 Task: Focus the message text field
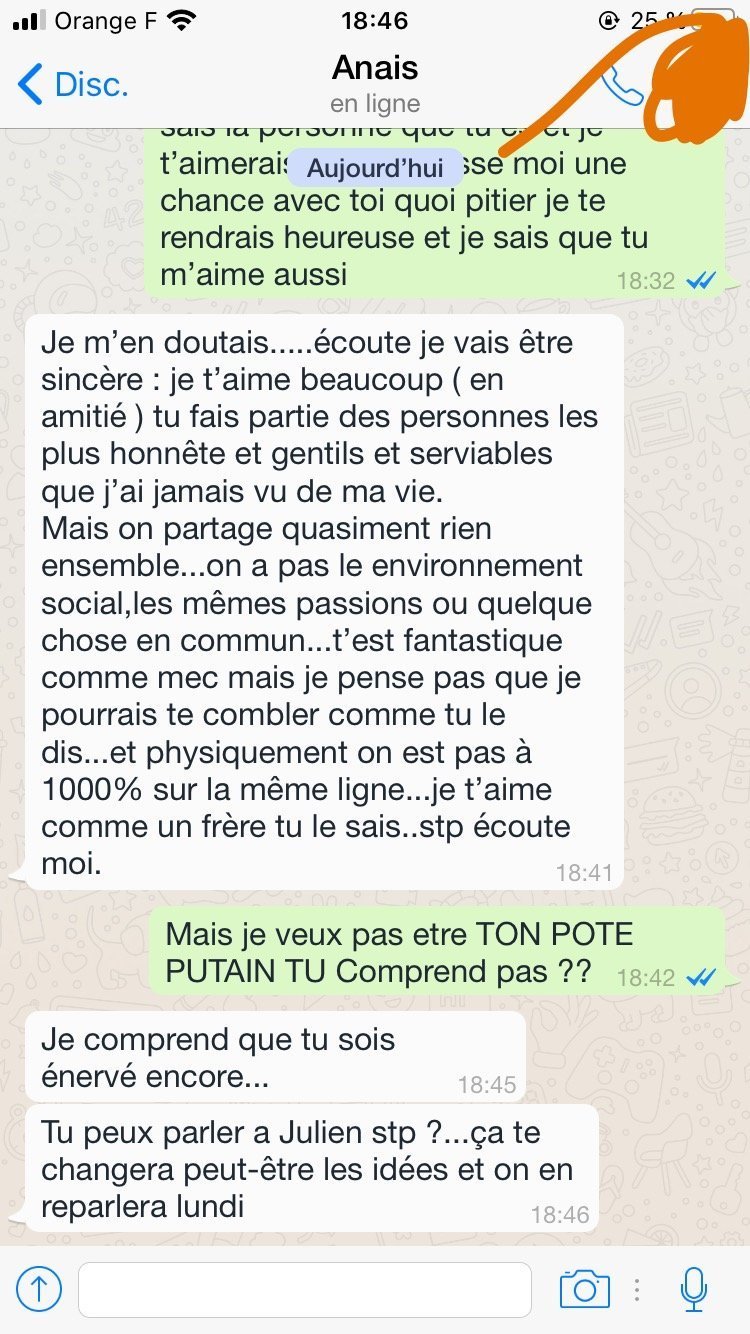point(304,1289)
